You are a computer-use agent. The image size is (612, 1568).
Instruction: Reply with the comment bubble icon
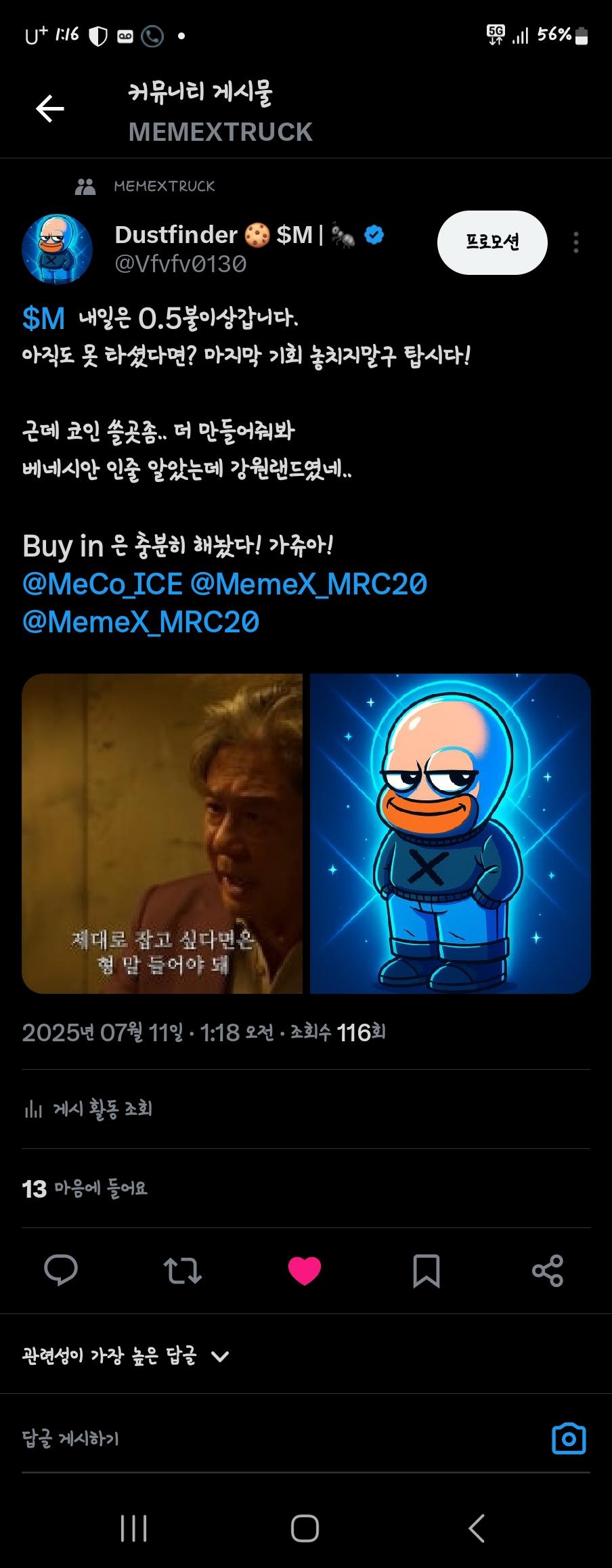61,1270
